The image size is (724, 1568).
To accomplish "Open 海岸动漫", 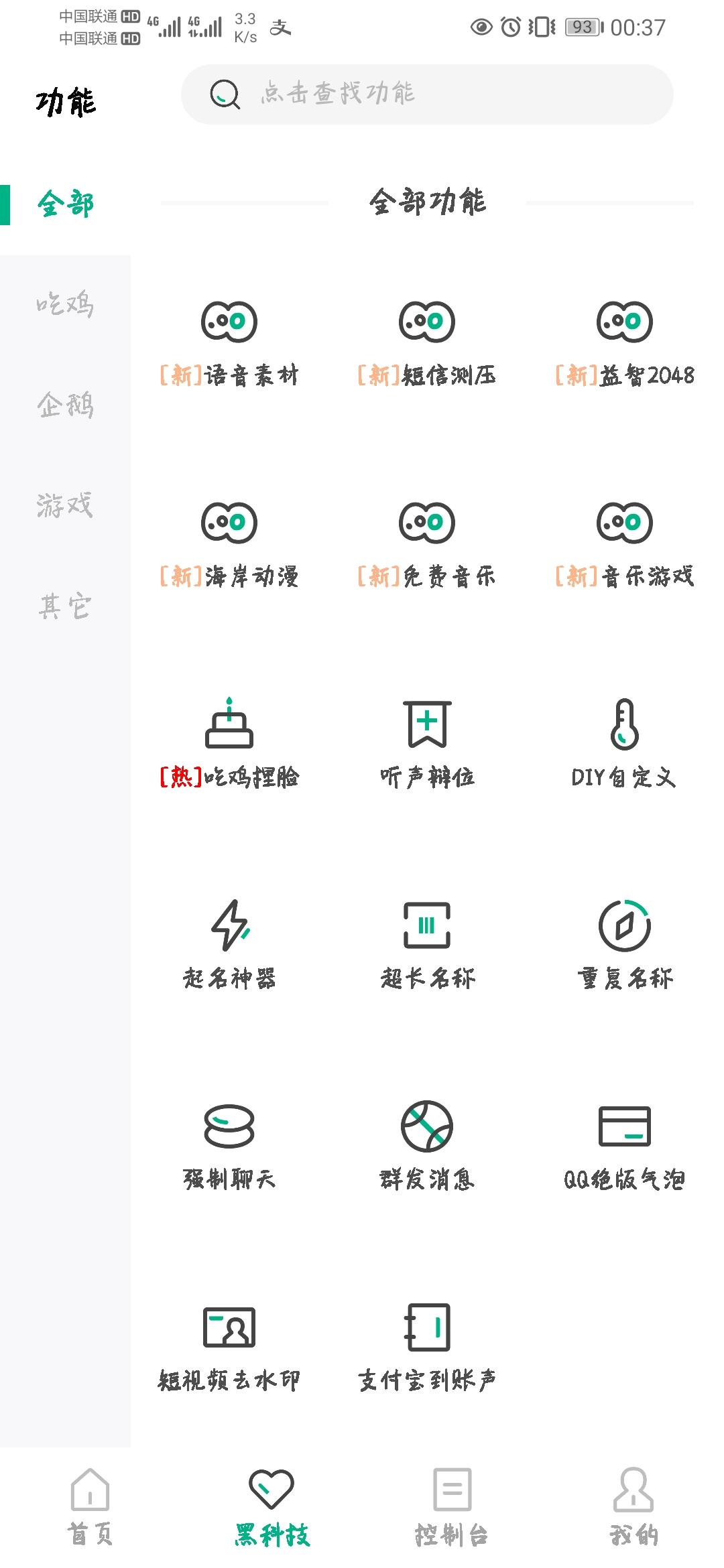I will (x=229, y=544).
